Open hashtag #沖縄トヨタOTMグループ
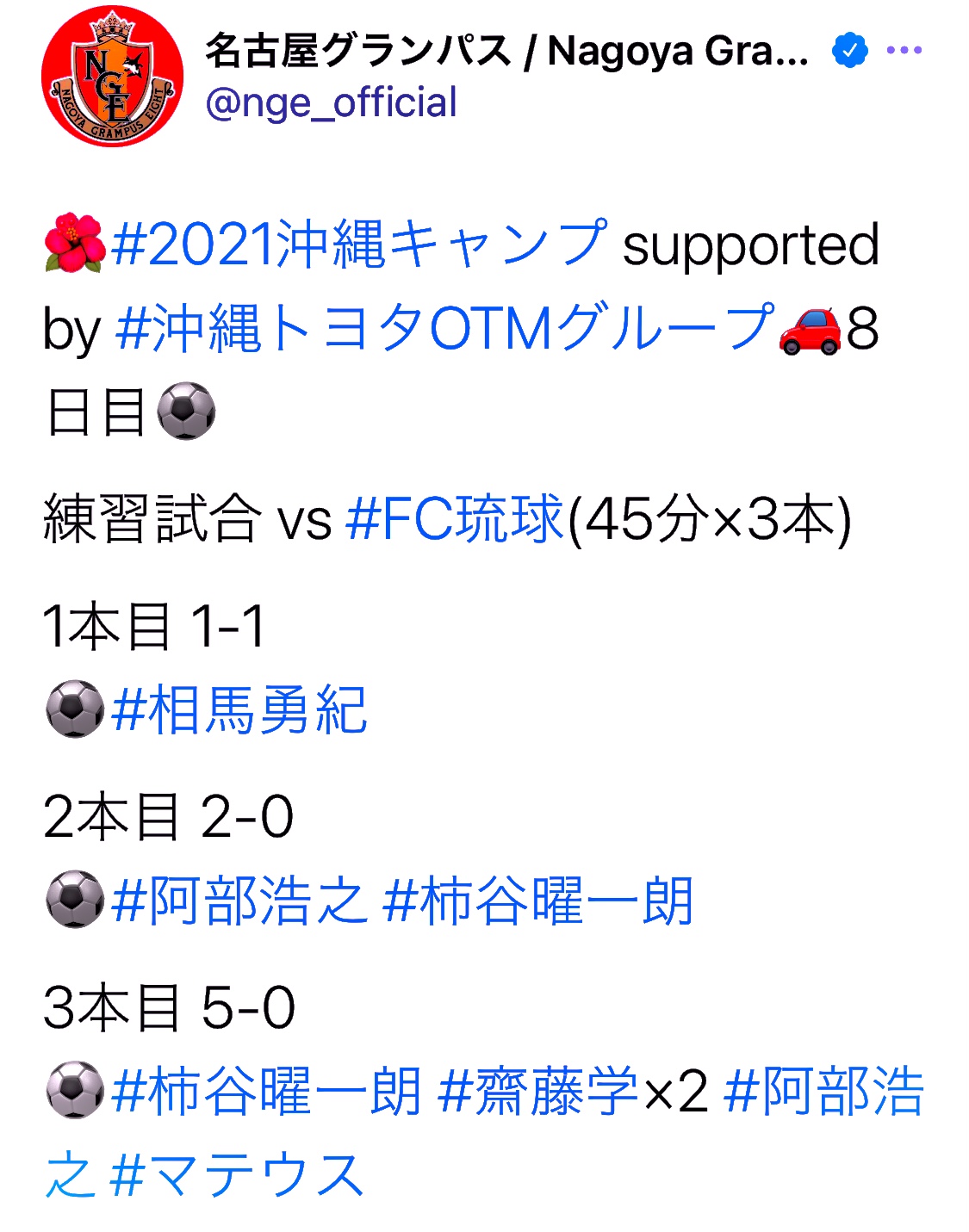The height and width of the screenshot is (1232, 969). tap(445, 329)
